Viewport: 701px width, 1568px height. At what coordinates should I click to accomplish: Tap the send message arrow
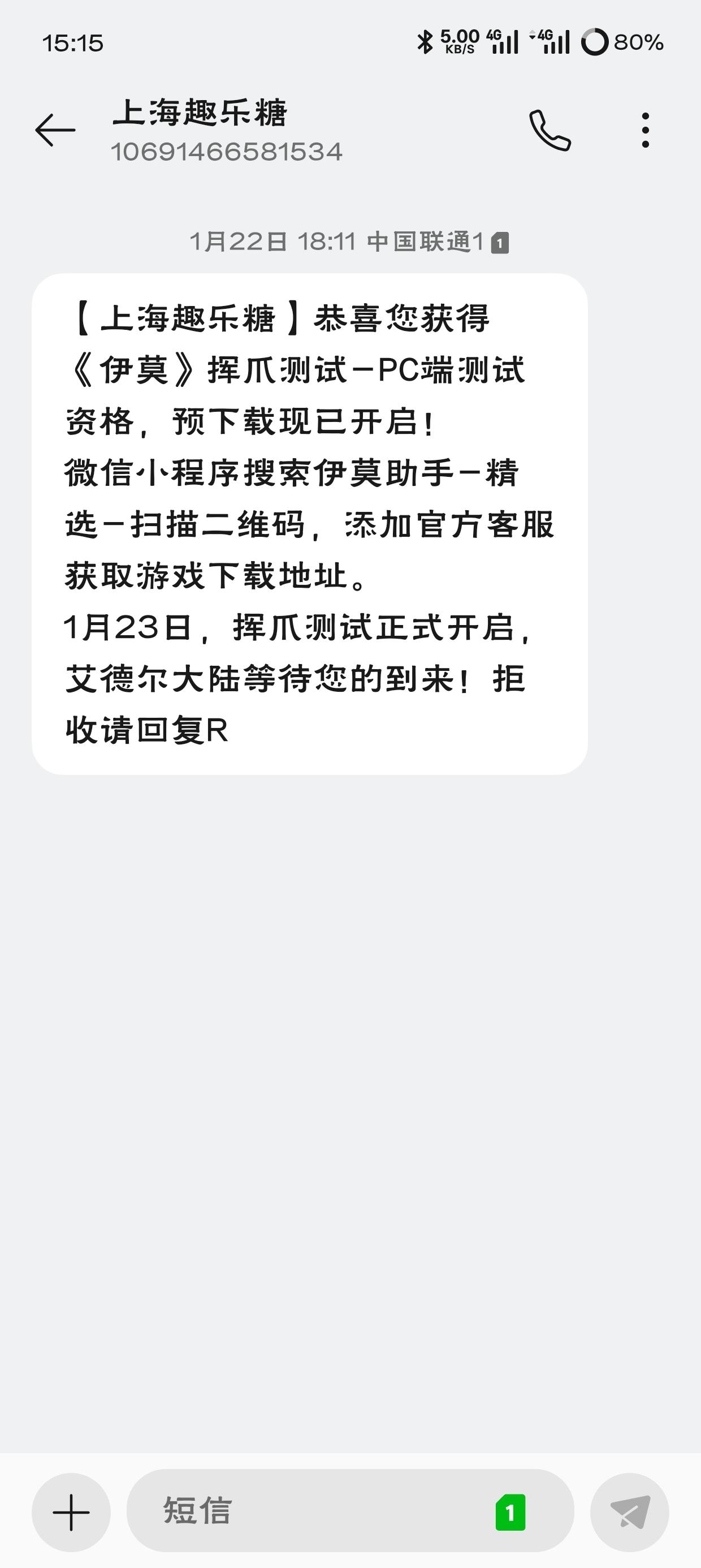pyautogui.click(x=630, y=1512)
